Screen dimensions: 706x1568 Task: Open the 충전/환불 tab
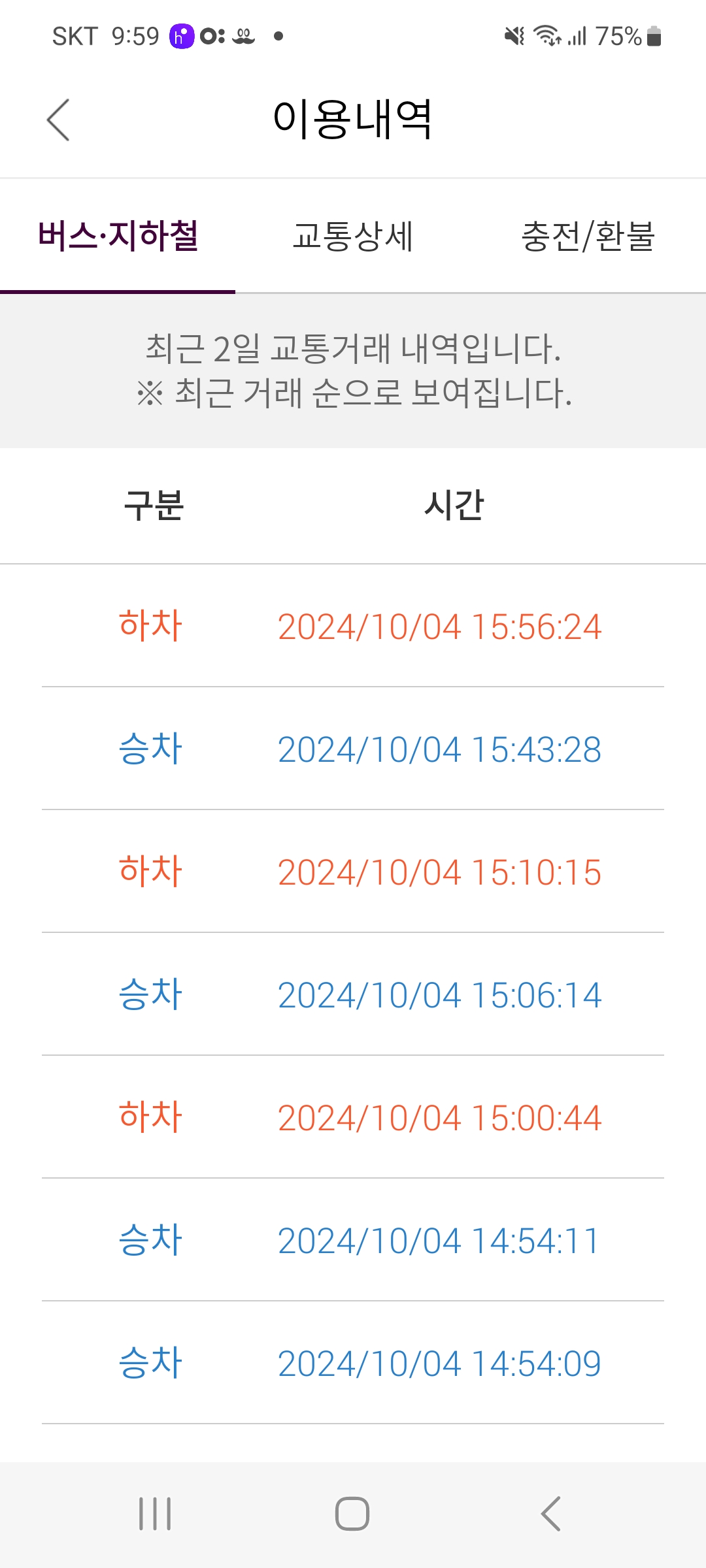588,237
